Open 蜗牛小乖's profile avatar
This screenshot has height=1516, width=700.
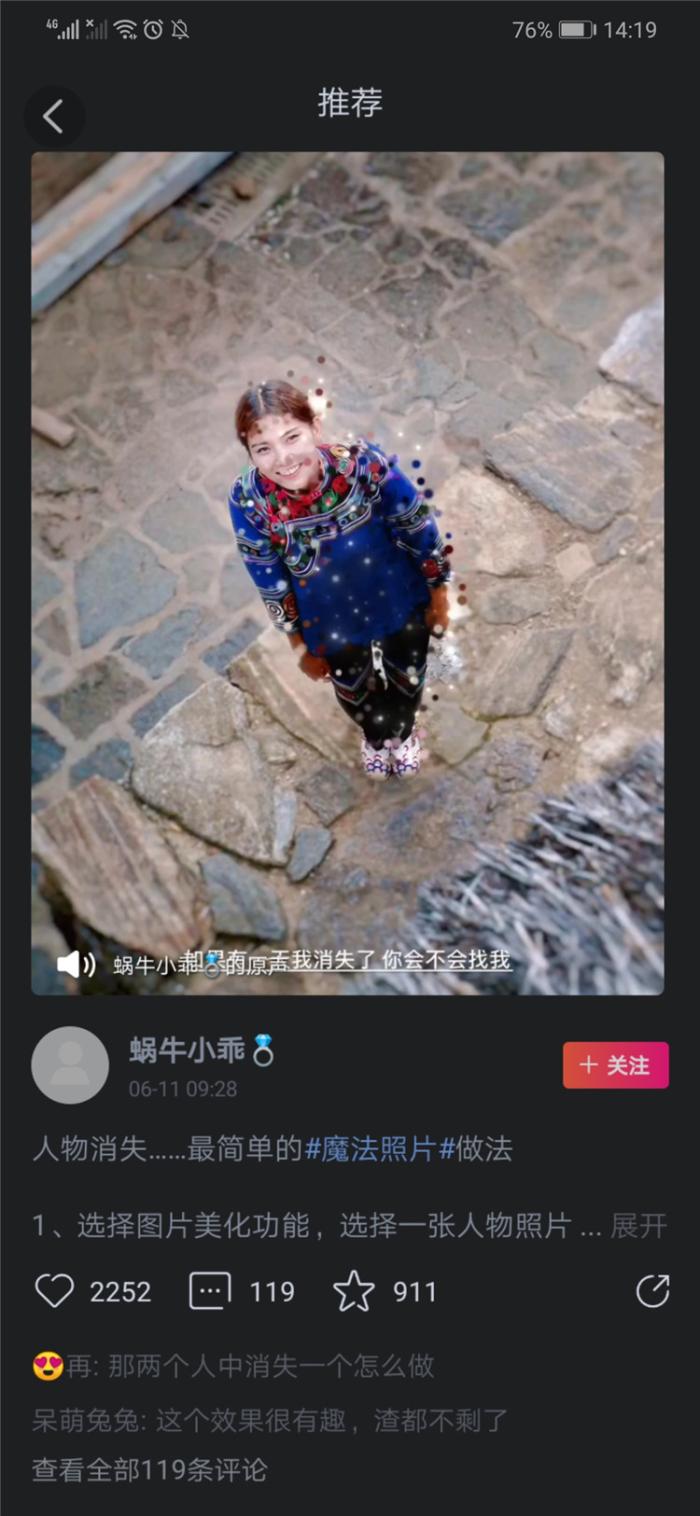(x=70, y=1065)
